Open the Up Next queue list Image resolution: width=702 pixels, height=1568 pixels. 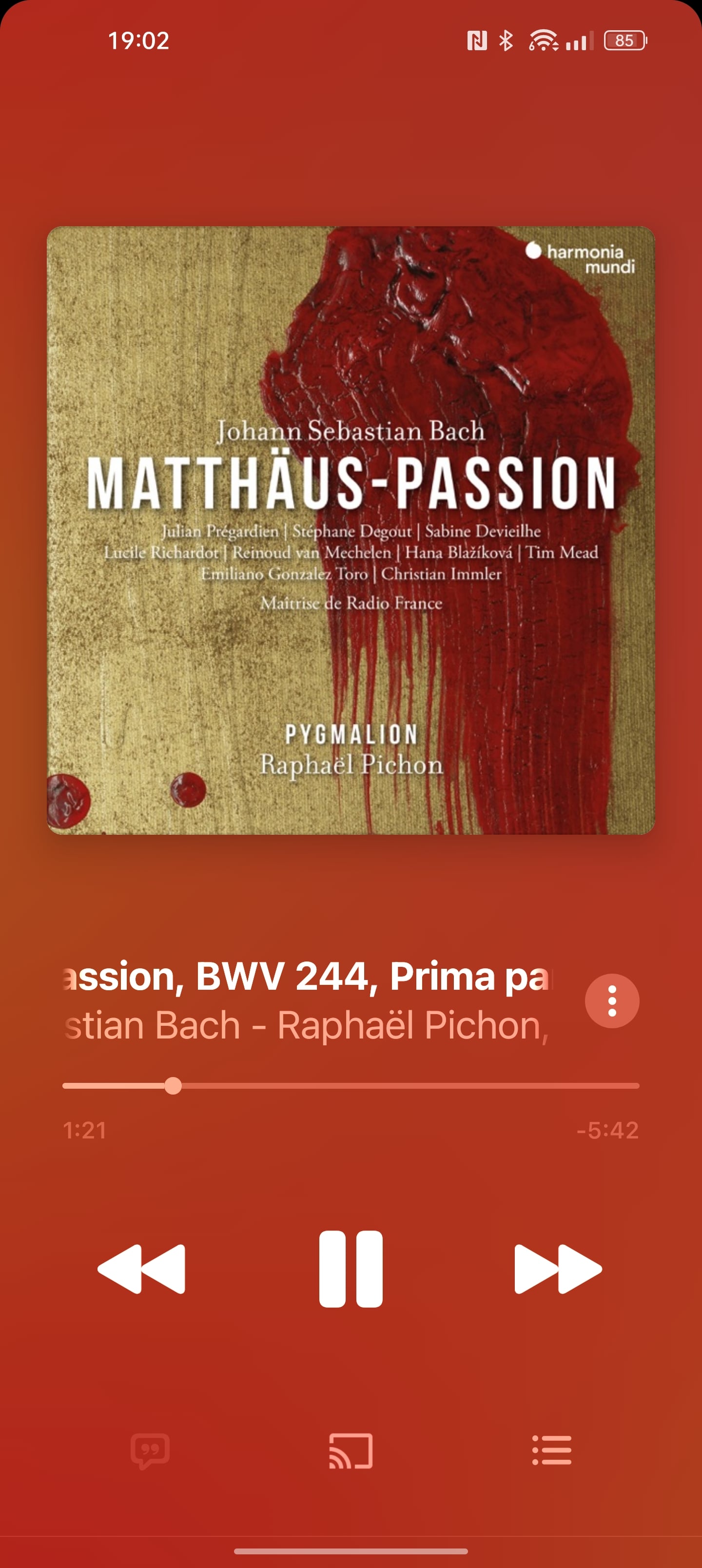[552, 1451]
